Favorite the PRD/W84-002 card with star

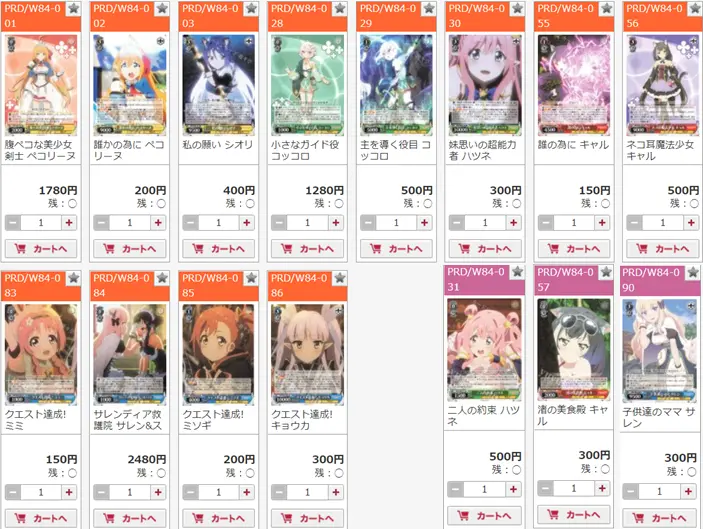coord(161,9)
